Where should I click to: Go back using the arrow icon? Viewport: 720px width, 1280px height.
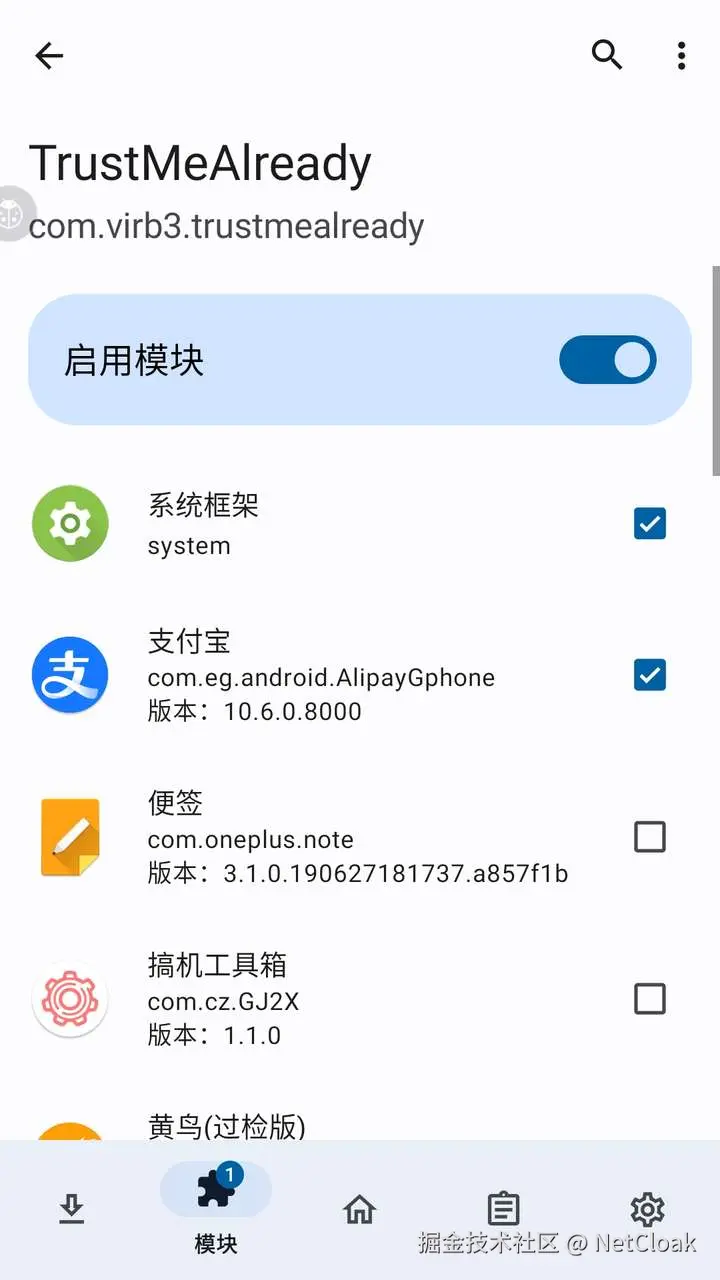pos(49,56)
